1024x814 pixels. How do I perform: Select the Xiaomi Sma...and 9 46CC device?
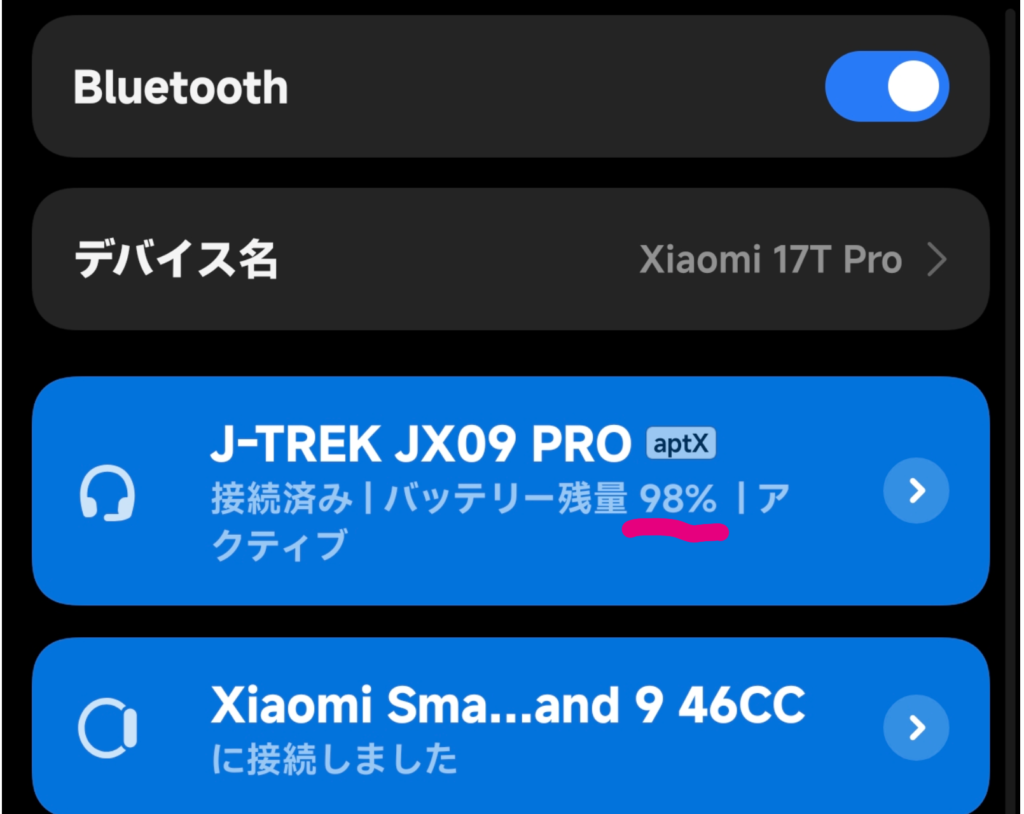[511, 726]
